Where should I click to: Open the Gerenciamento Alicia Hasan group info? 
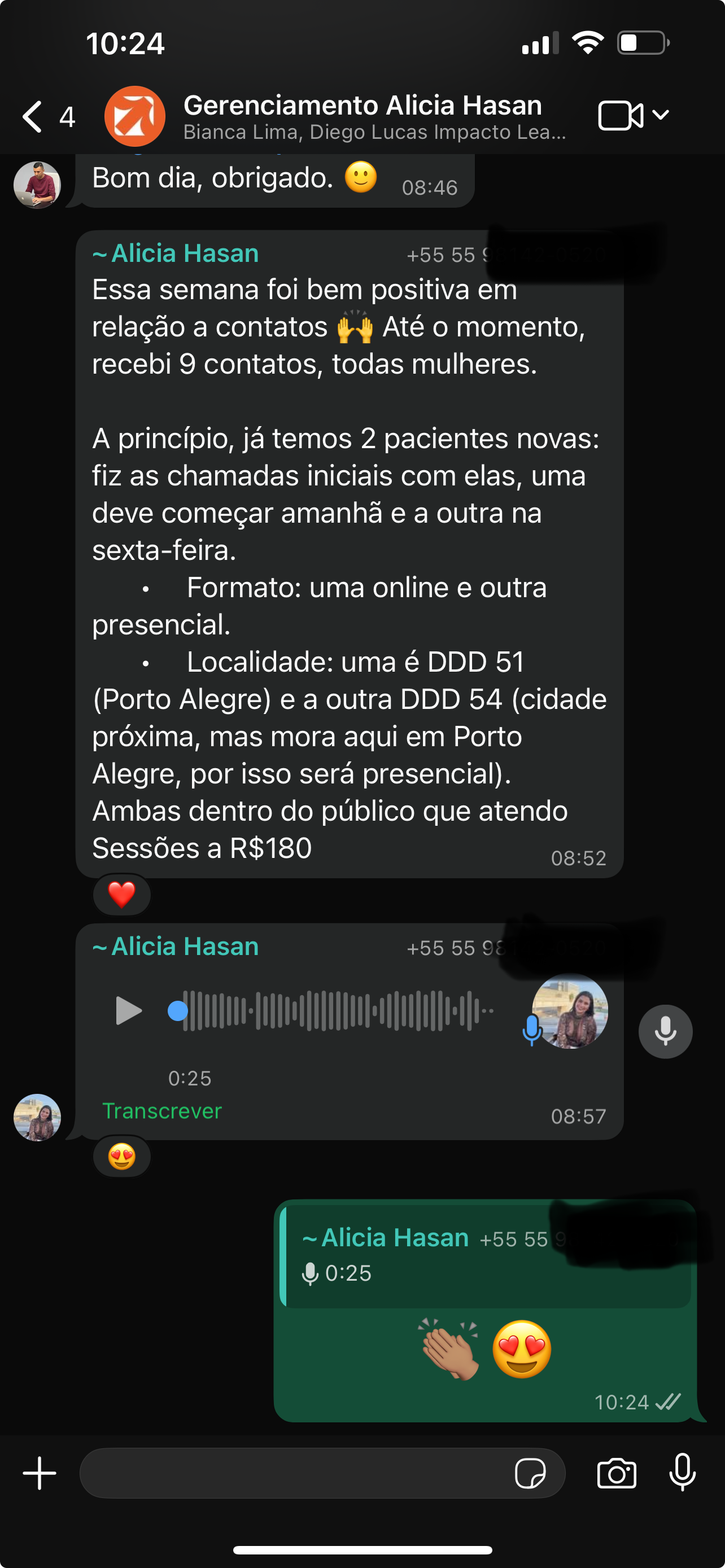(362, 116)
